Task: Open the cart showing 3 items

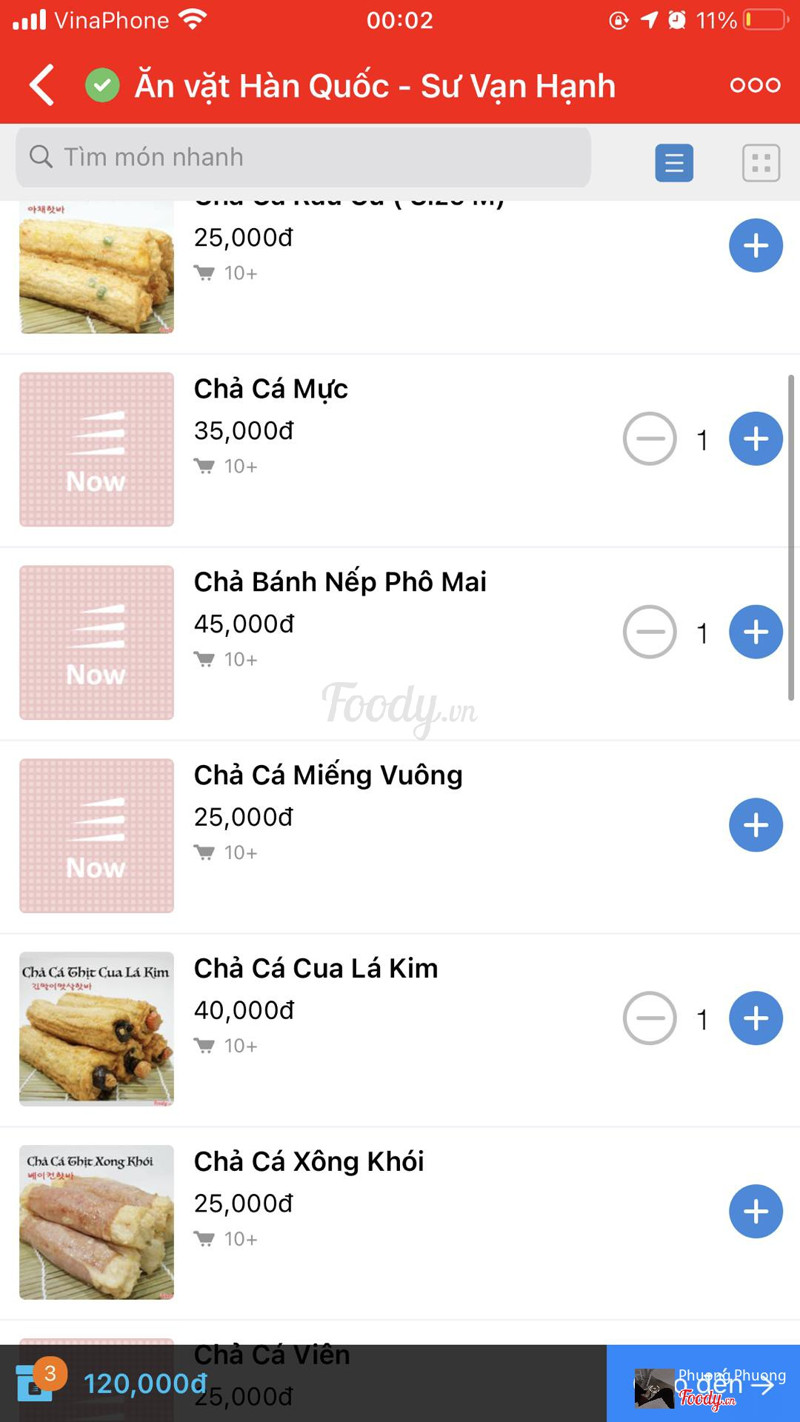Action: 38,1383
